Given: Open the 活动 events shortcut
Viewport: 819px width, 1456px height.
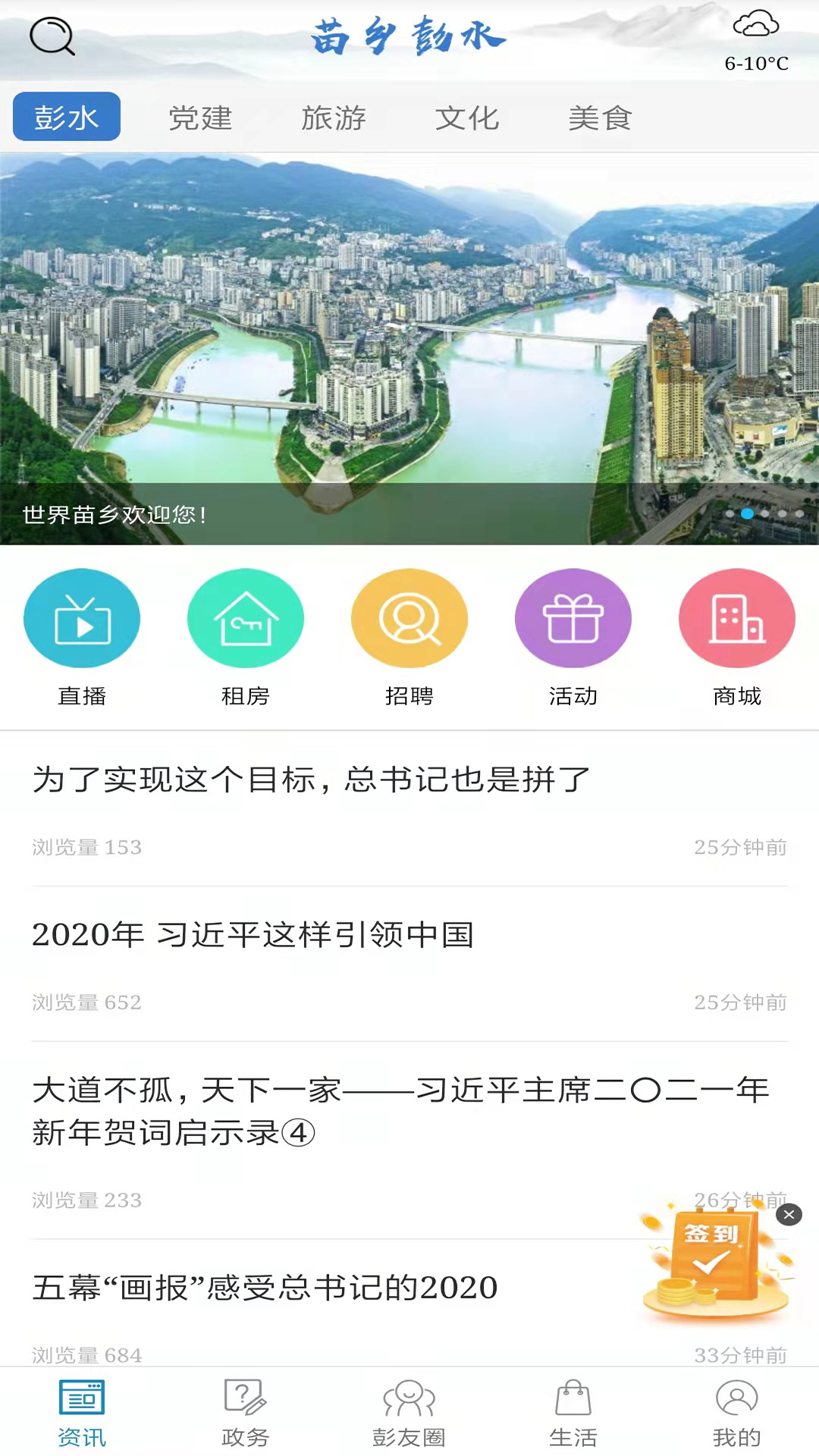Looking at the screenshot, I should click(573, 637).
